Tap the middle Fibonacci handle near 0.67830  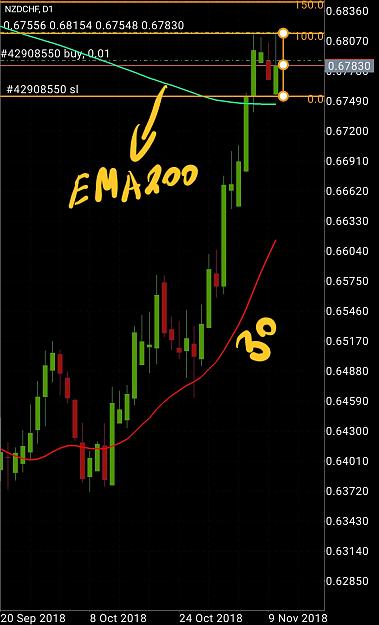tap(283, 65)
